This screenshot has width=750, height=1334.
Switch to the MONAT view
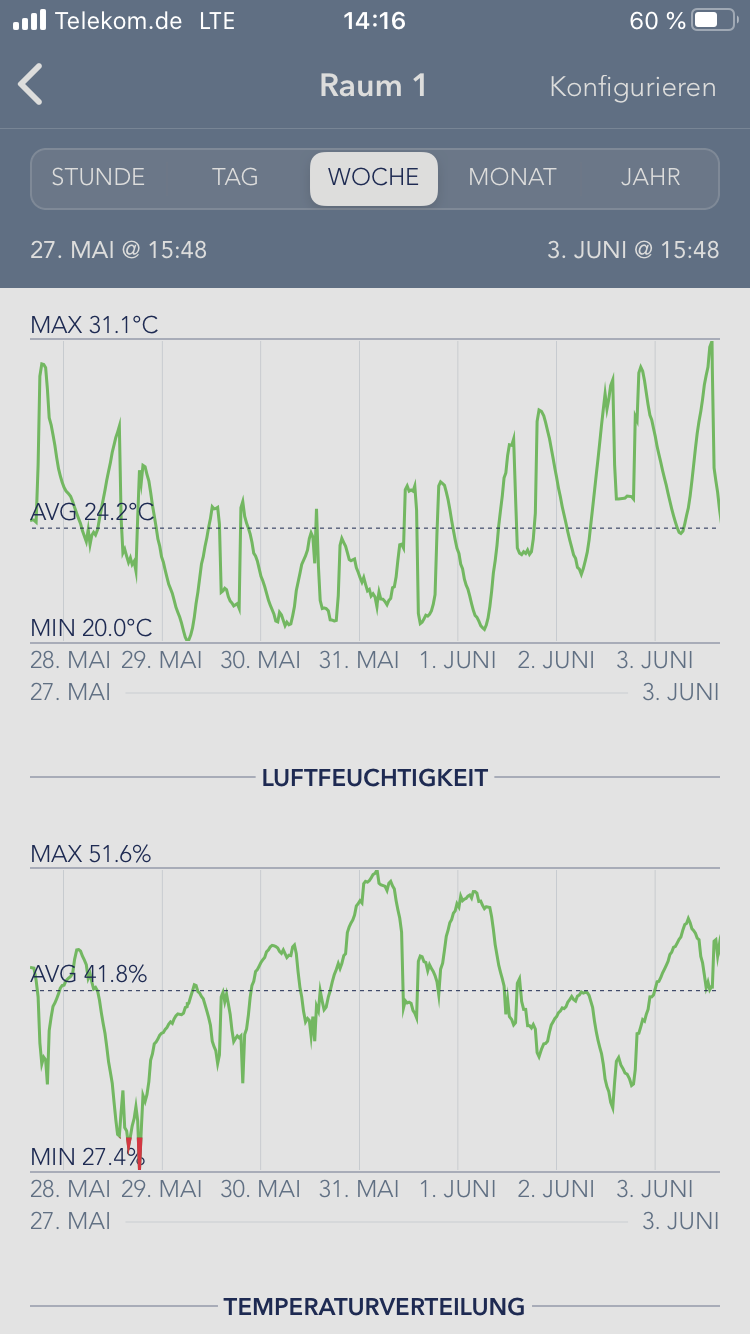pos(512,178)
